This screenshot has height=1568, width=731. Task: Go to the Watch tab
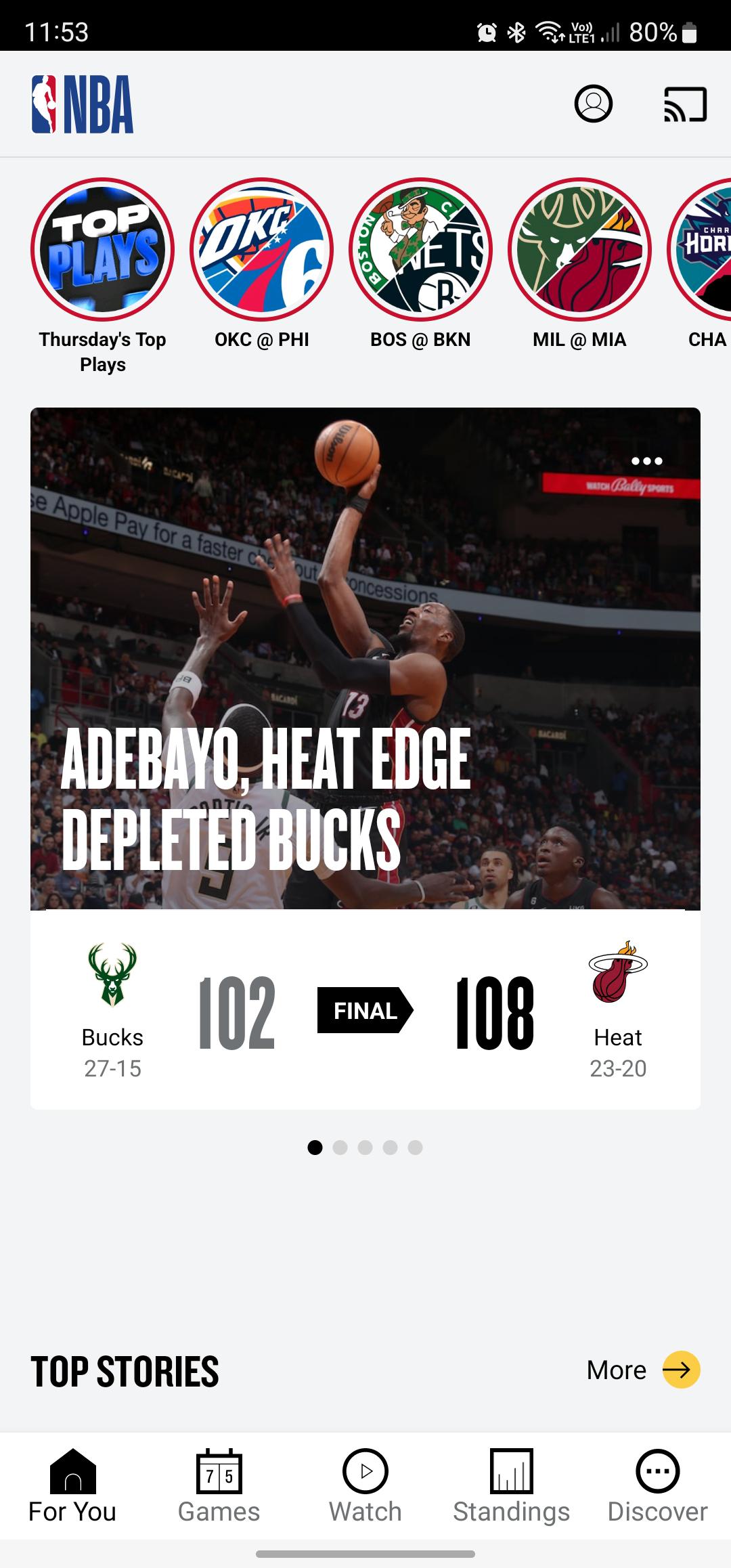point(365,1486)
